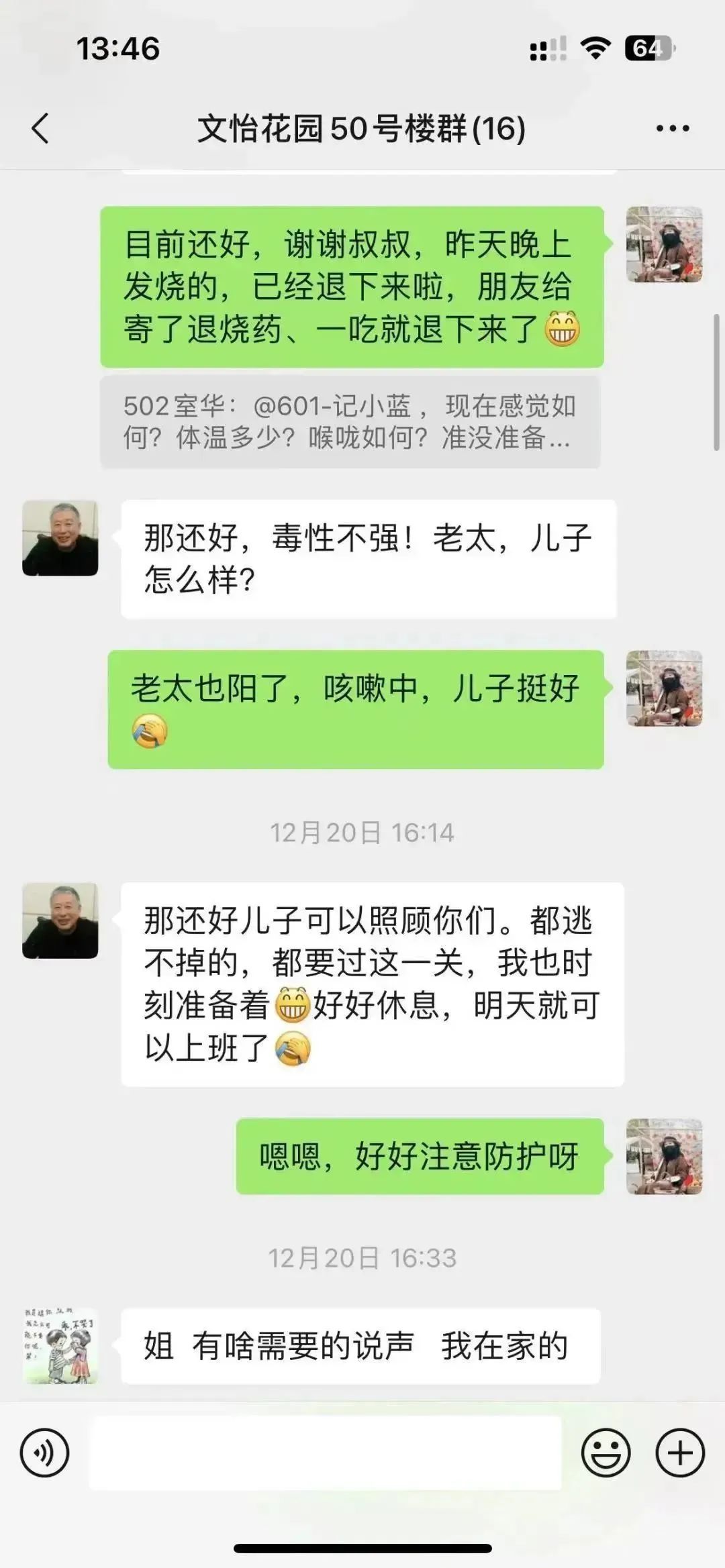Open avatar beside 那还好,毒性不强 message
Viewport: 725px width, 1568px height.
60,538
